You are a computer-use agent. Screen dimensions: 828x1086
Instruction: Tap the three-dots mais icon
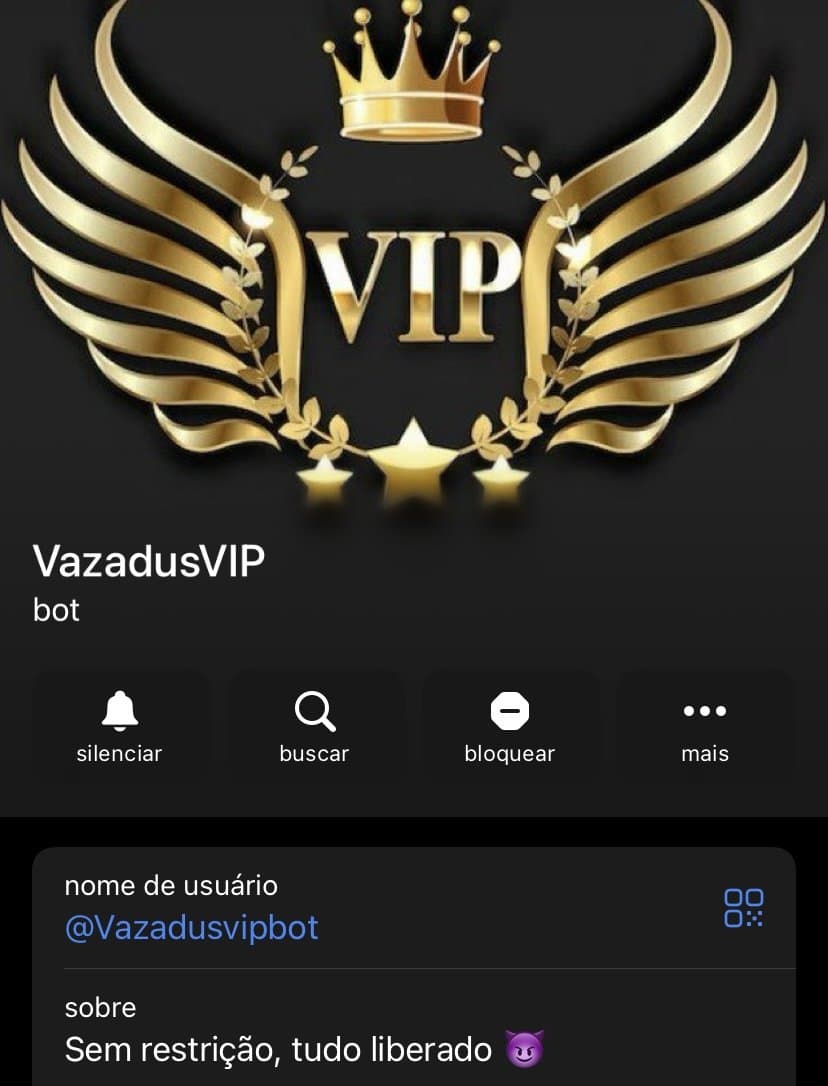(x=705, y=711)
